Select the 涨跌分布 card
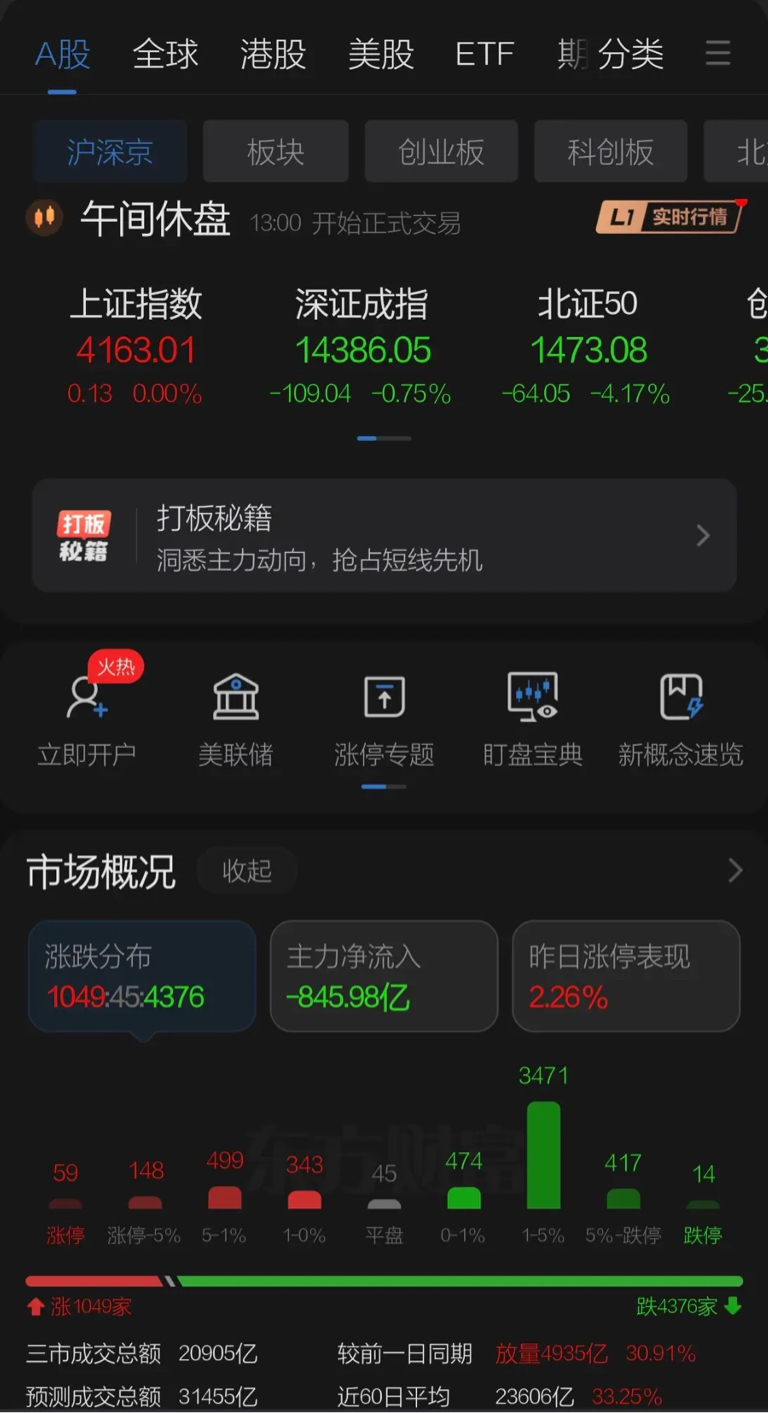Screen dimensions: 769x1413 141,975
